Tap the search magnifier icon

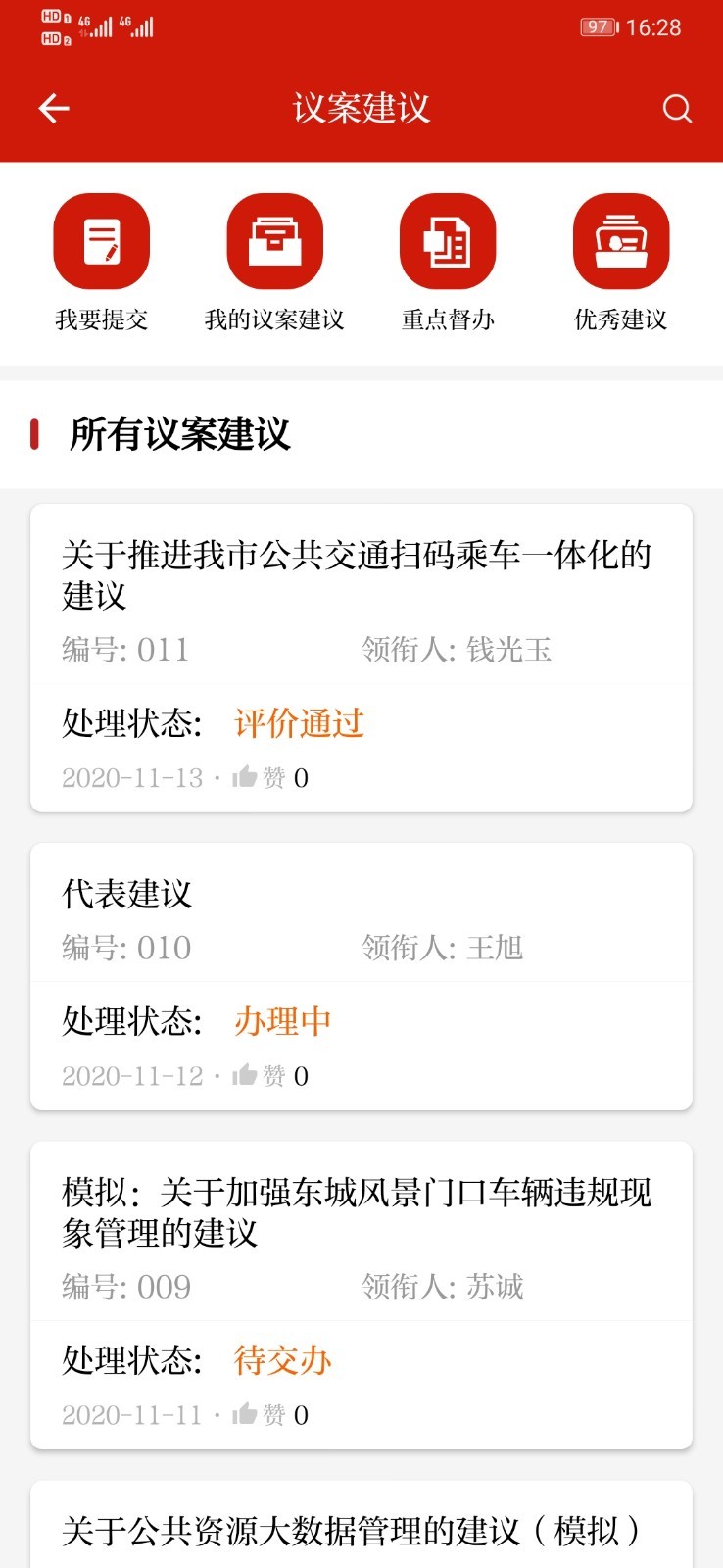click(x=676, y=108)
